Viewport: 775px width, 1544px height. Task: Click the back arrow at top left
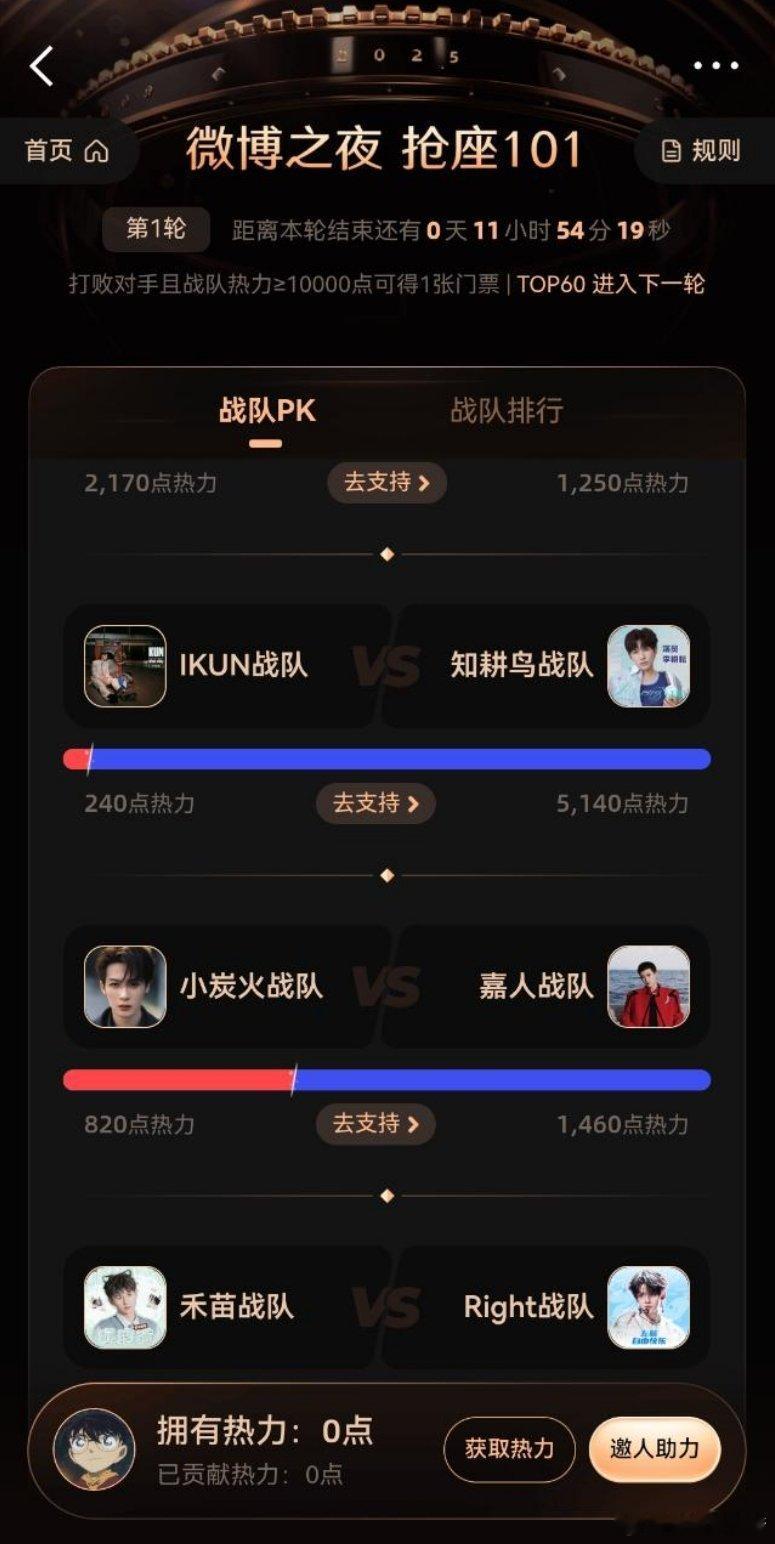[x=40, y=65]
